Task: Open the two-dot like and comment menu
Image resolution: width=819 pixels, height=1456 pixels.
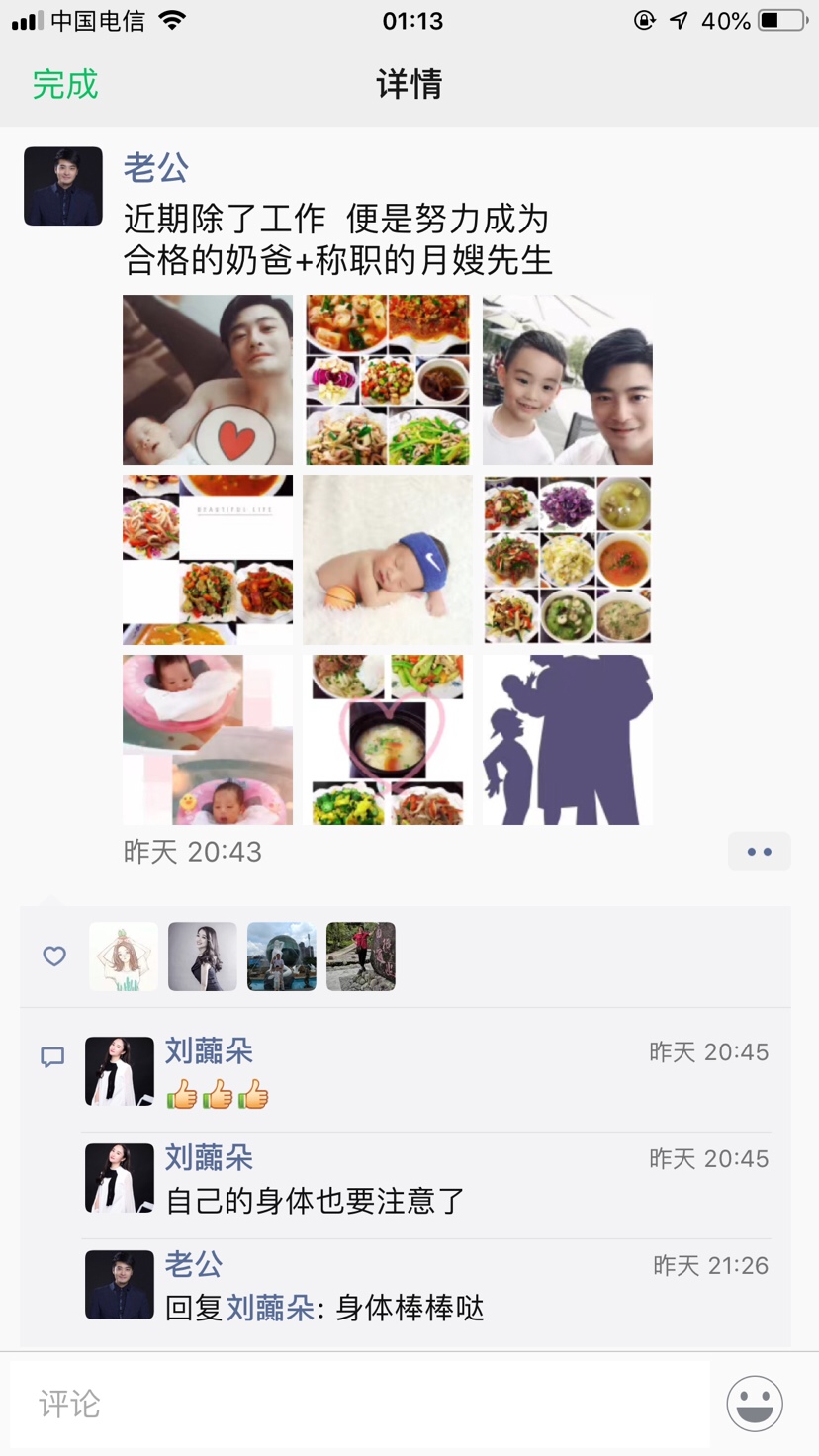Action: coord(759,852)
